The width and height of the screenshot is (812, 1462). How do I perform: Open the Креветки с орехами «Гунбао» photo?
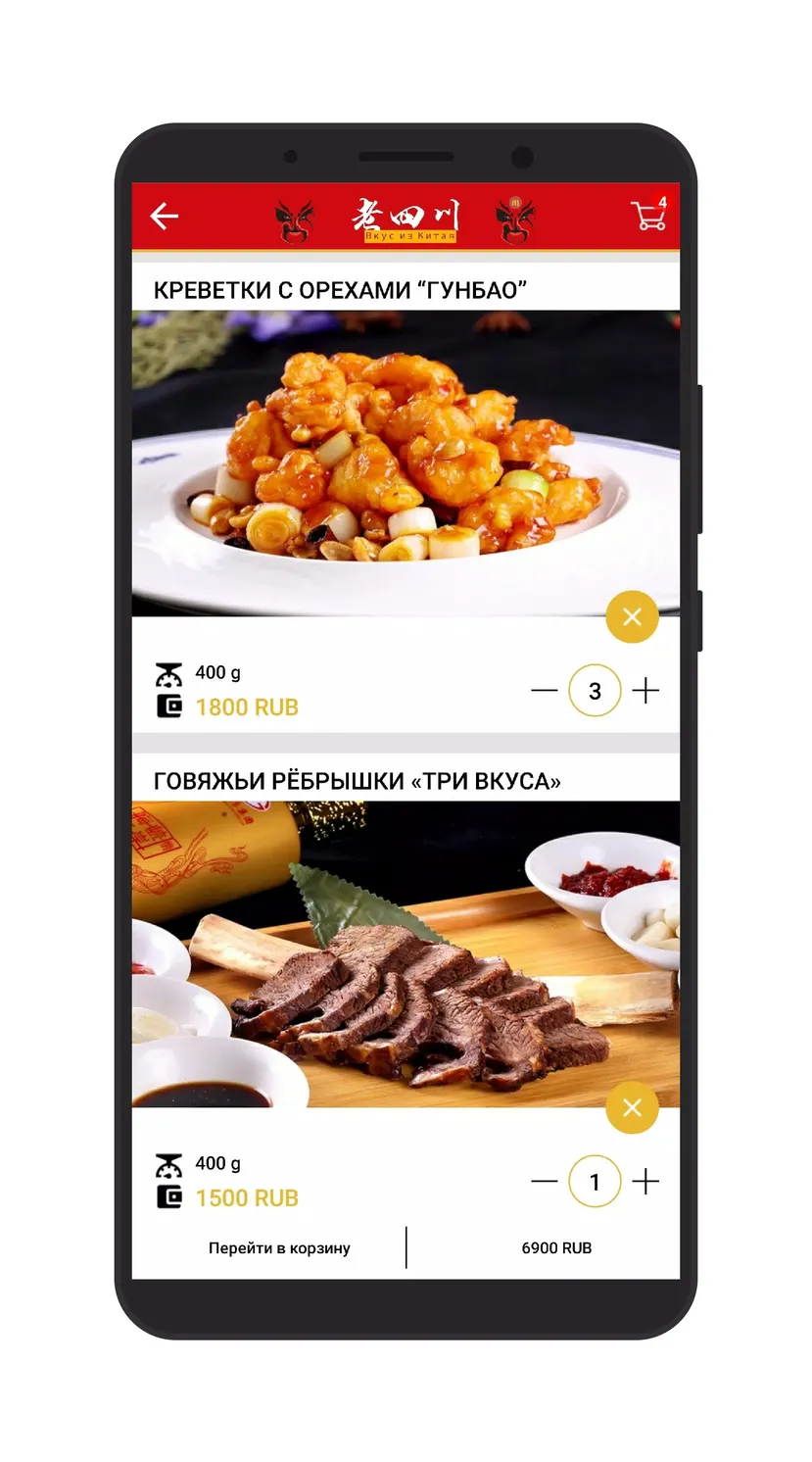(406, 463)
